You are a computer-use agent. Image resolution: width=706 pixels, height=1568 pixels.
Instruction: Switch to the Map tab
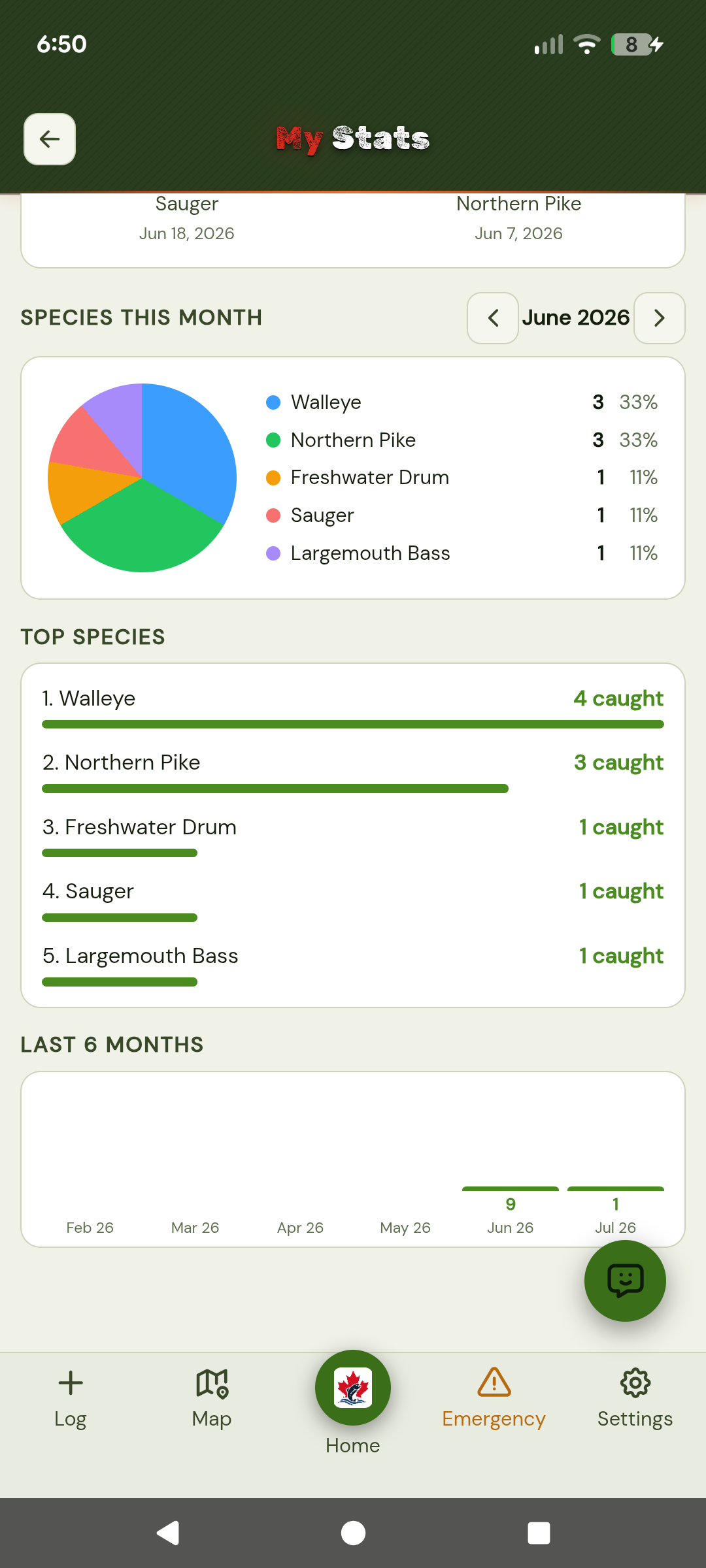click(x=212, y=1398)
